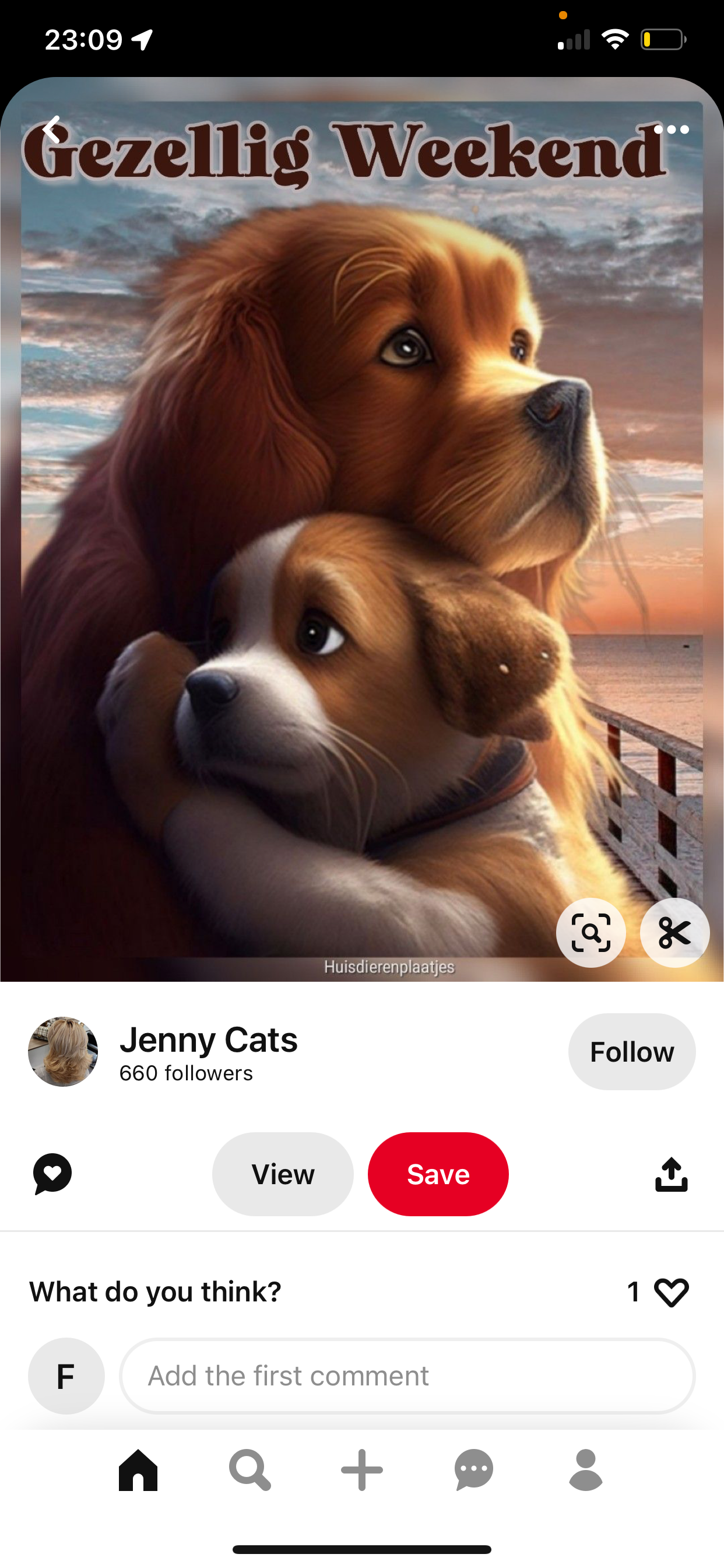Viewport: 724px width, 1568px height.
Task: Save this pin
Action: click(438, 1174)
